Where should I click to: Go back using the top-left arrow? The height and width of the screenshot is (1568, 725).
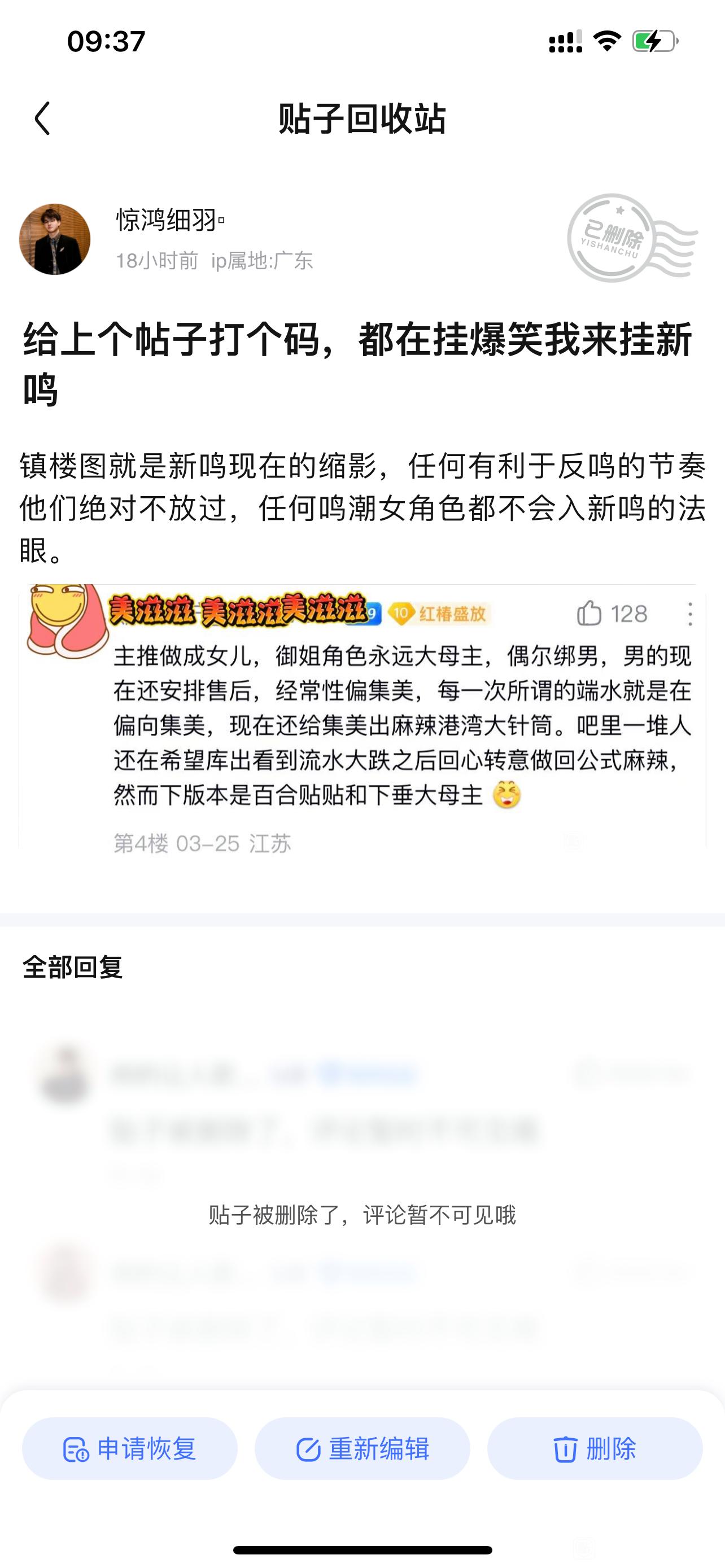click(x=42, y=118)
